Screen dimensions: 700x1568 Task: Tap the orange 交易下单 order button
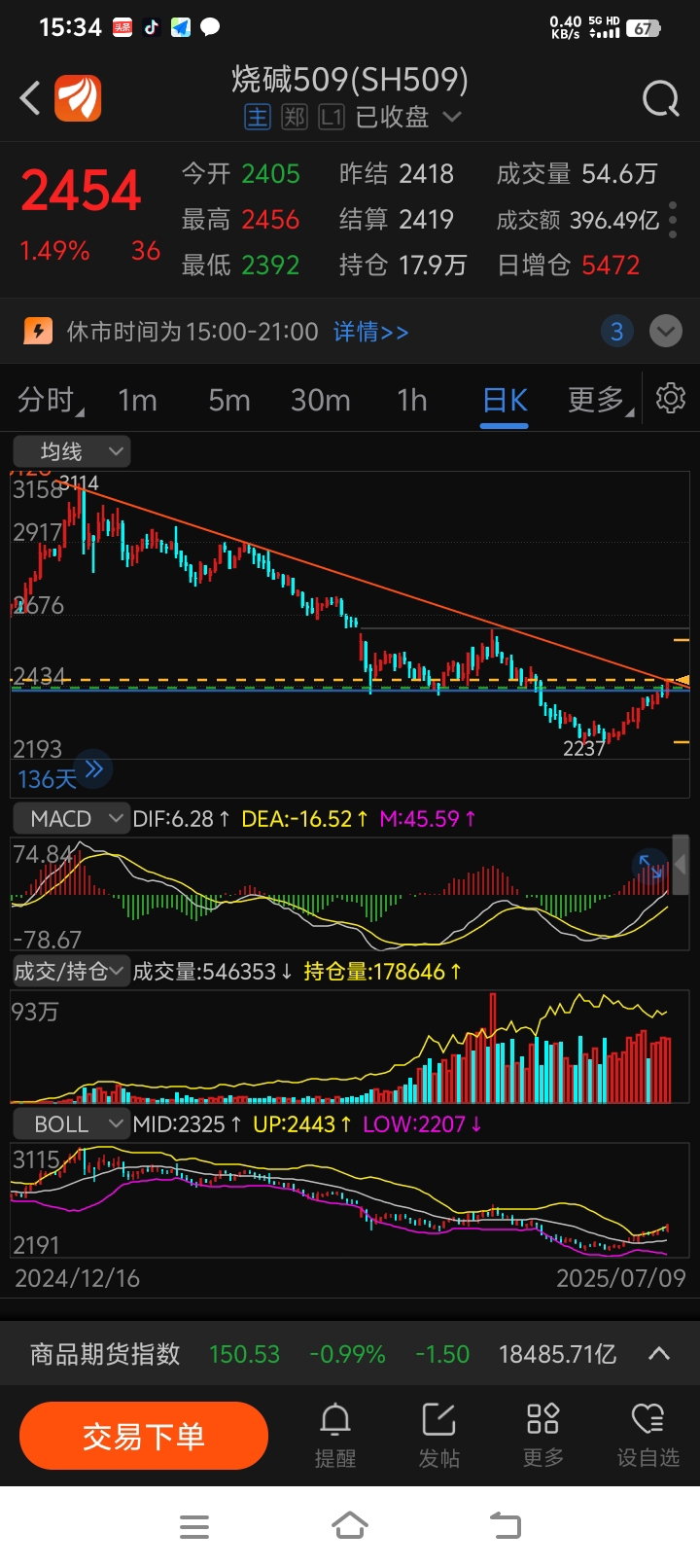click(143, 1435)
